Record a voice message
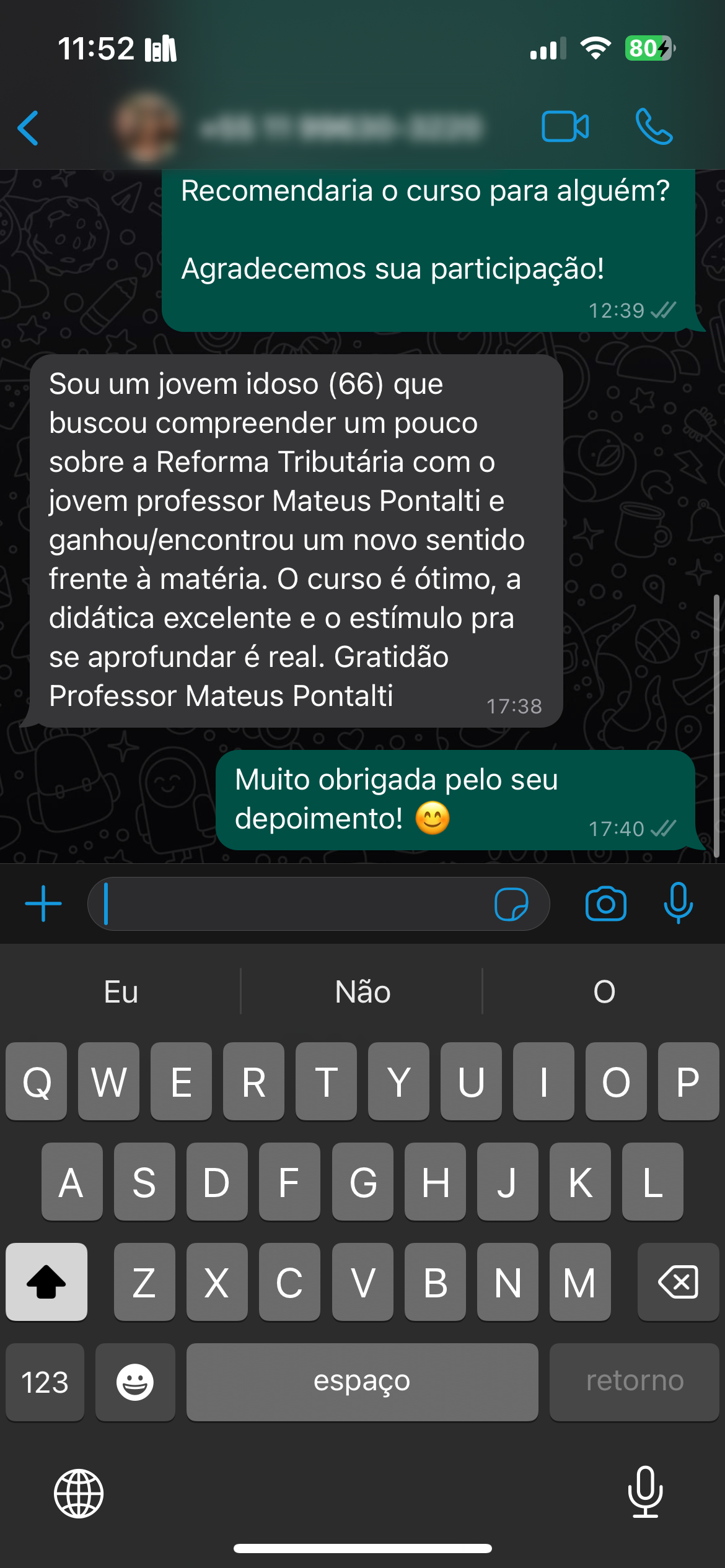 678,903
